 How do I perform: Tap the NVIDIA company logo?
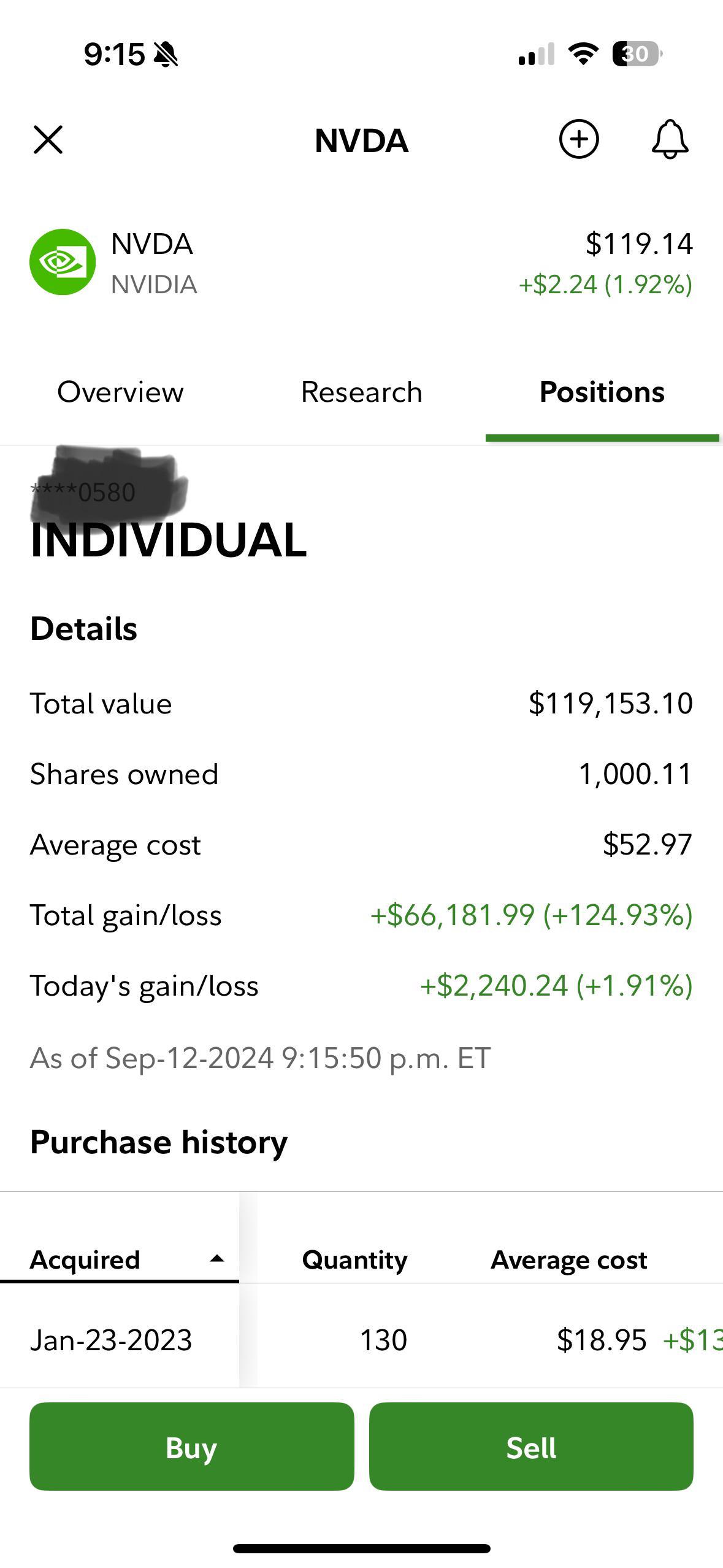(x=62, y=262)
